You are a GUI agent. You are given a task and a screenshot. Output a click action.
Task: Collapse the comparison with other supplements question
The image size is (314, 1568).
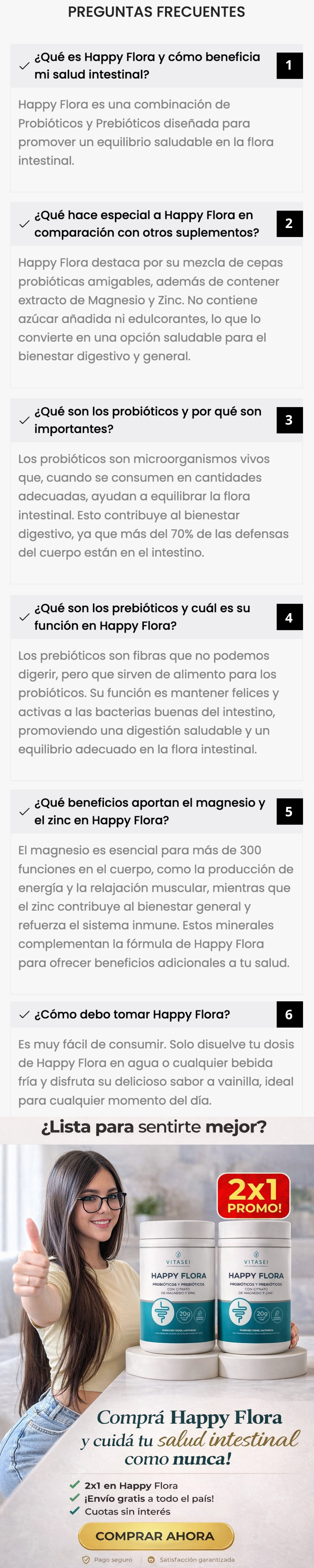146,224
